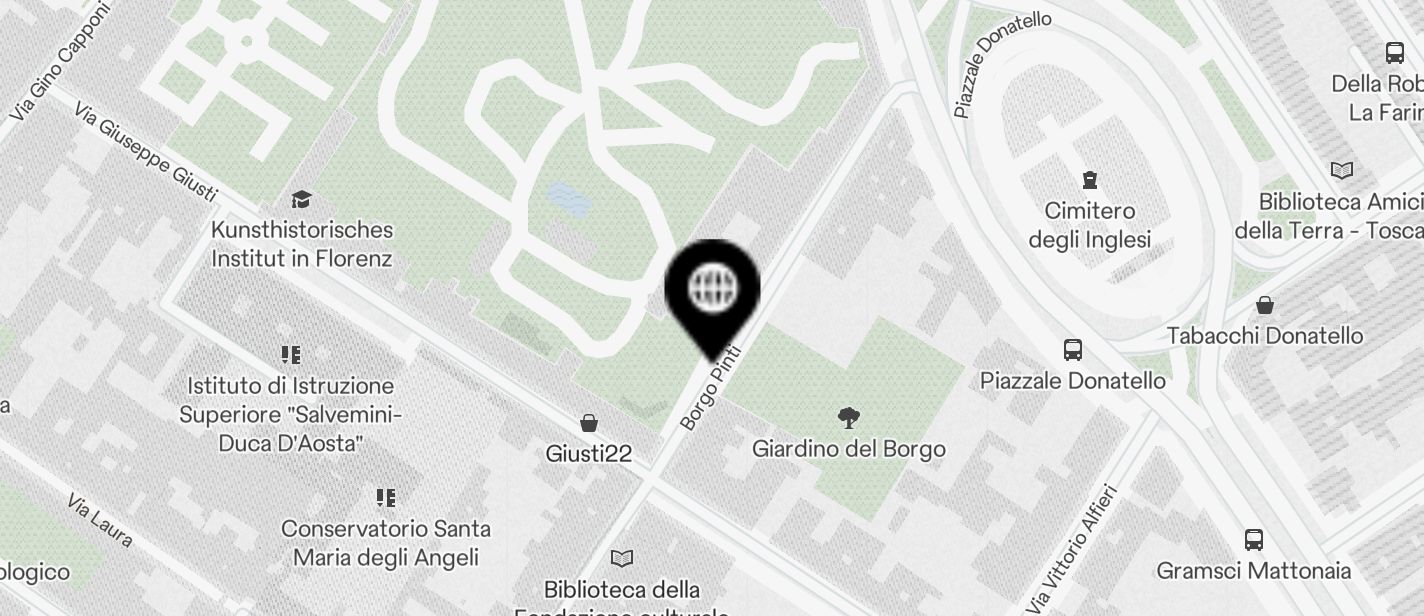
Task: Select the Giardino del Borgo park marker
Action: (x=849, y=418)
